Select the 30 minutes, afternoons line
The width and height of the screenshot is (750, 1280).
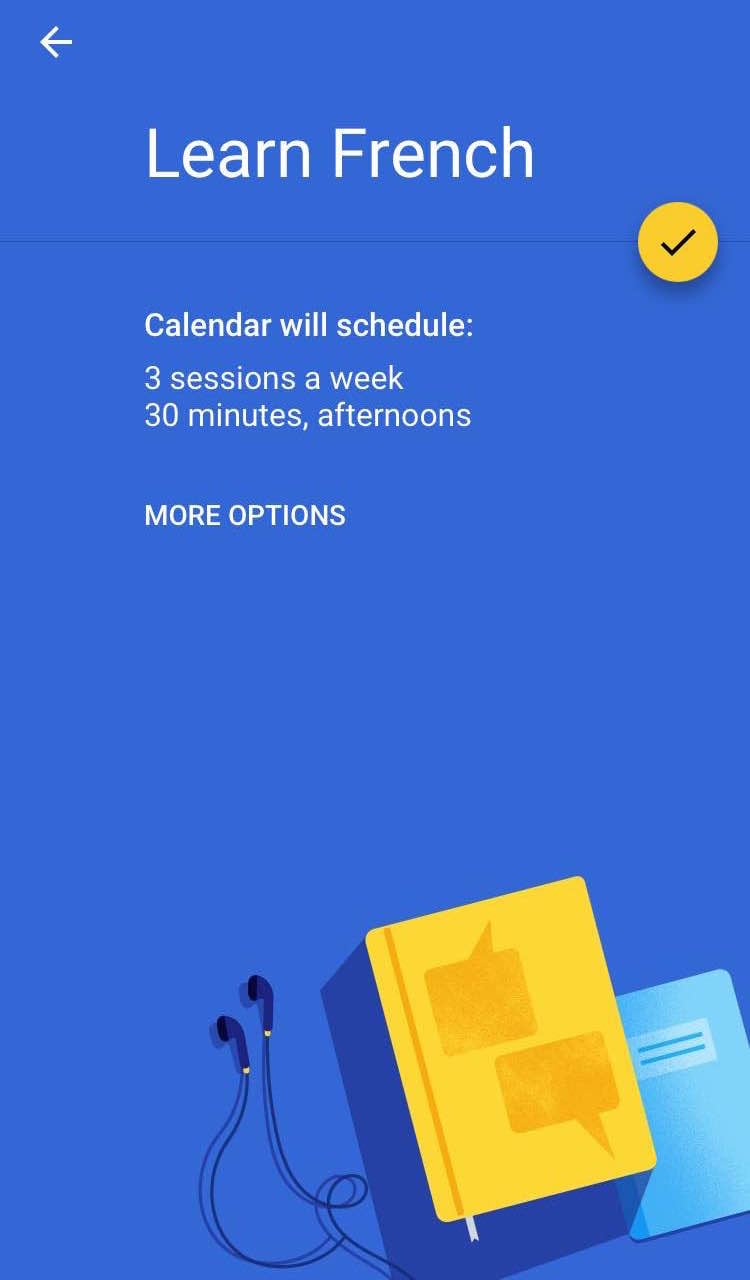pyautogui.click(x=307, y=415)
